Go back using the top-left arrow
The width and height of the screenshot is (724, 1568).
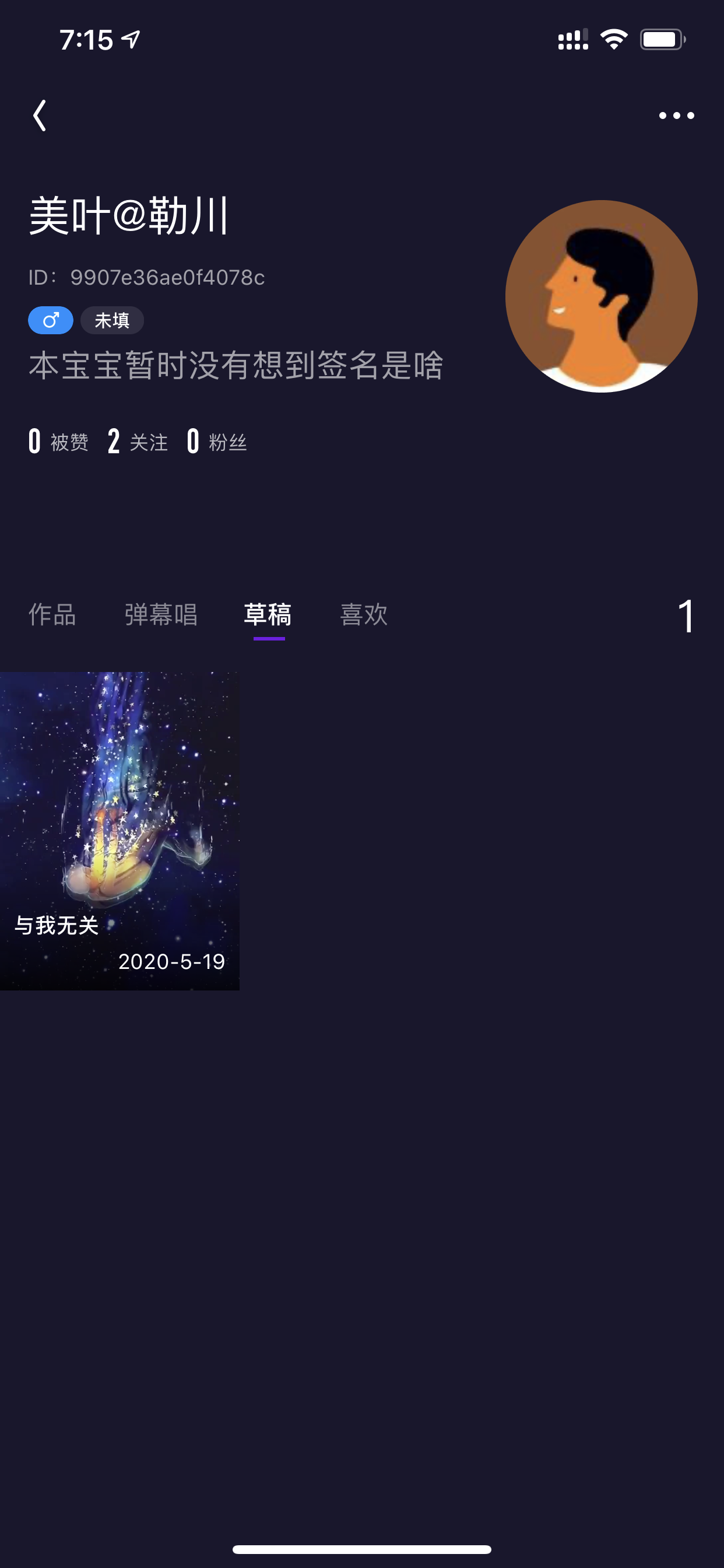(x=40, y=116)
